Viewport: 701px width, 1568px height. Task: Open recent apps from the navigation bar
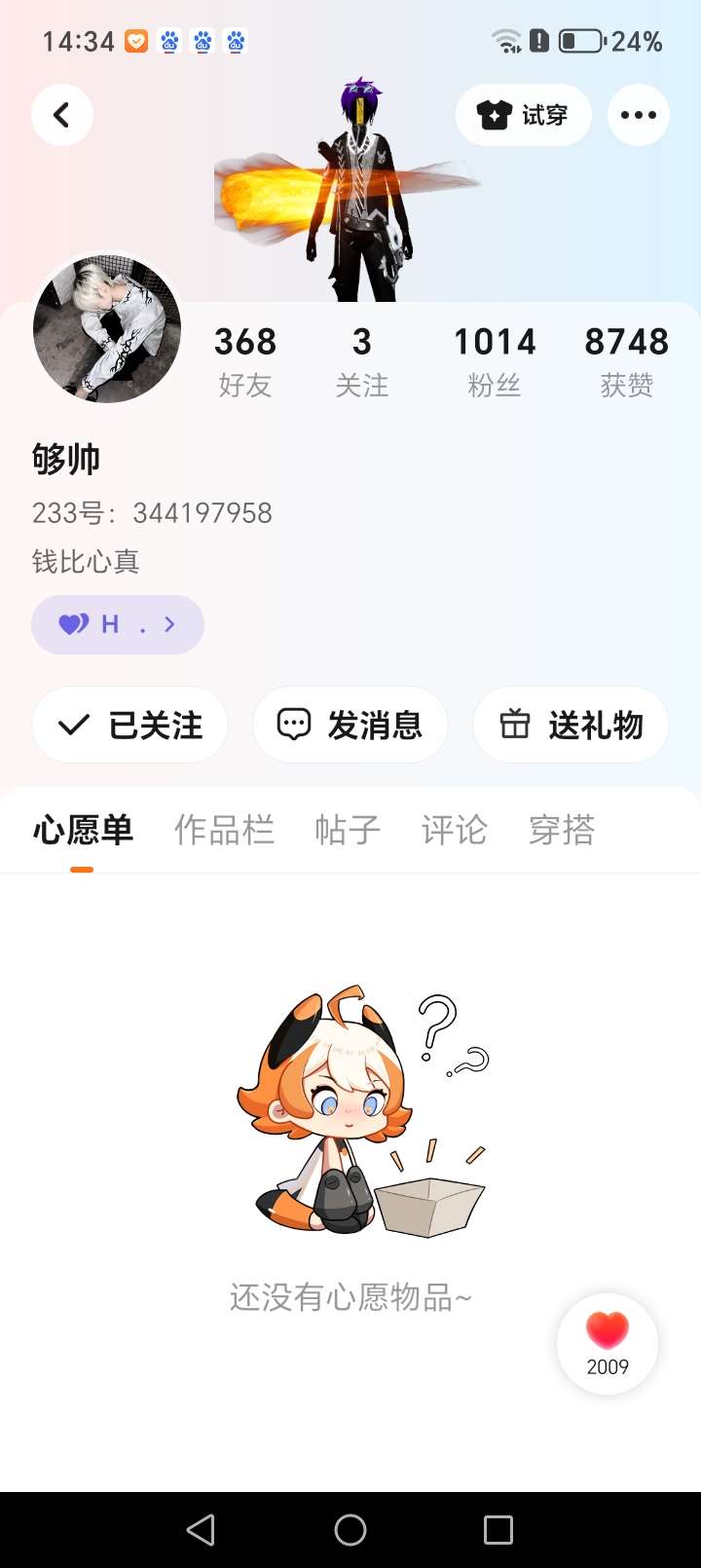pyautogui.click(x=498, y=1530)
